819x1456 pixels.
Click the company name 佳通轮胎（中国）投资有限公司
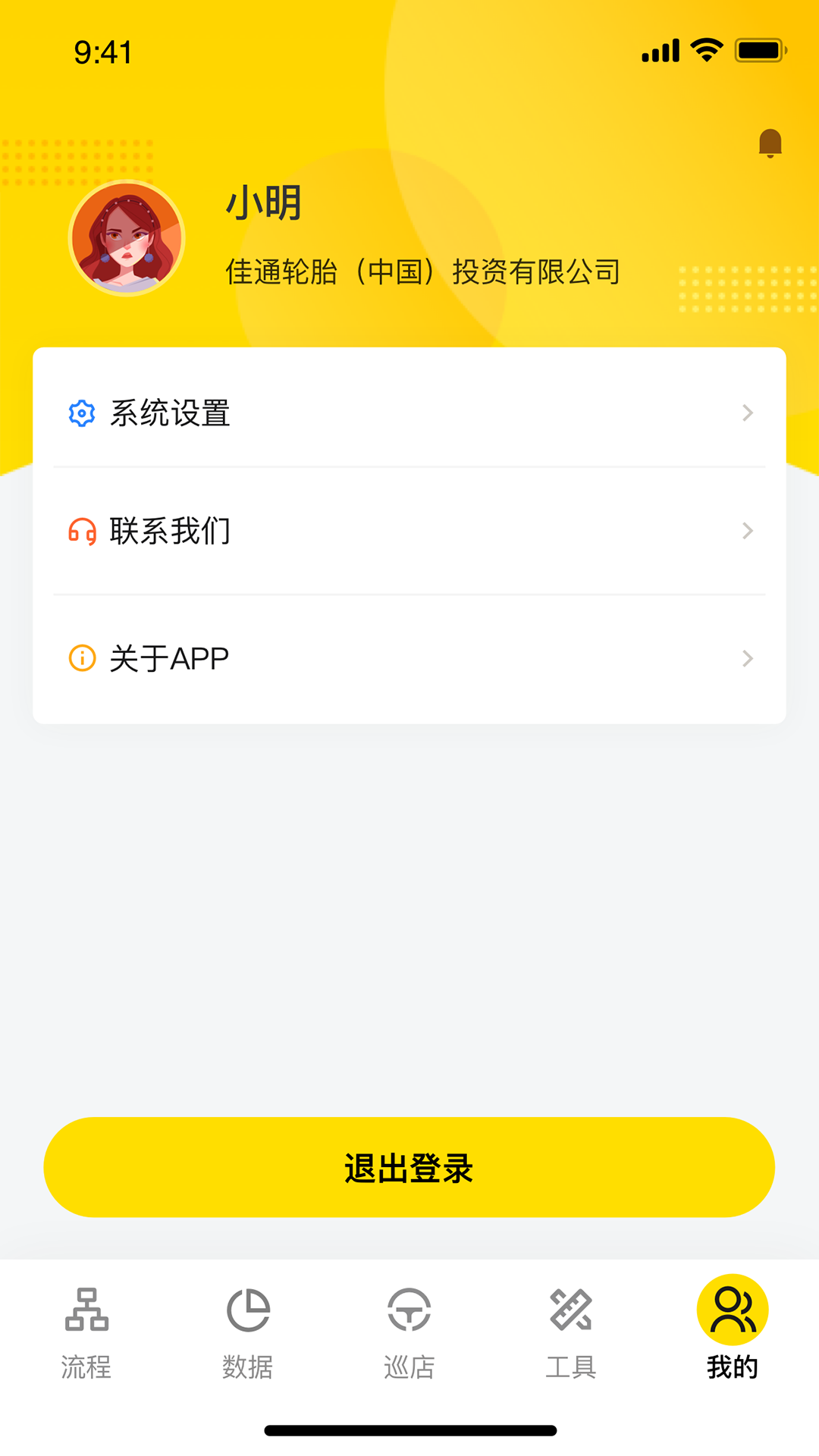422,273
